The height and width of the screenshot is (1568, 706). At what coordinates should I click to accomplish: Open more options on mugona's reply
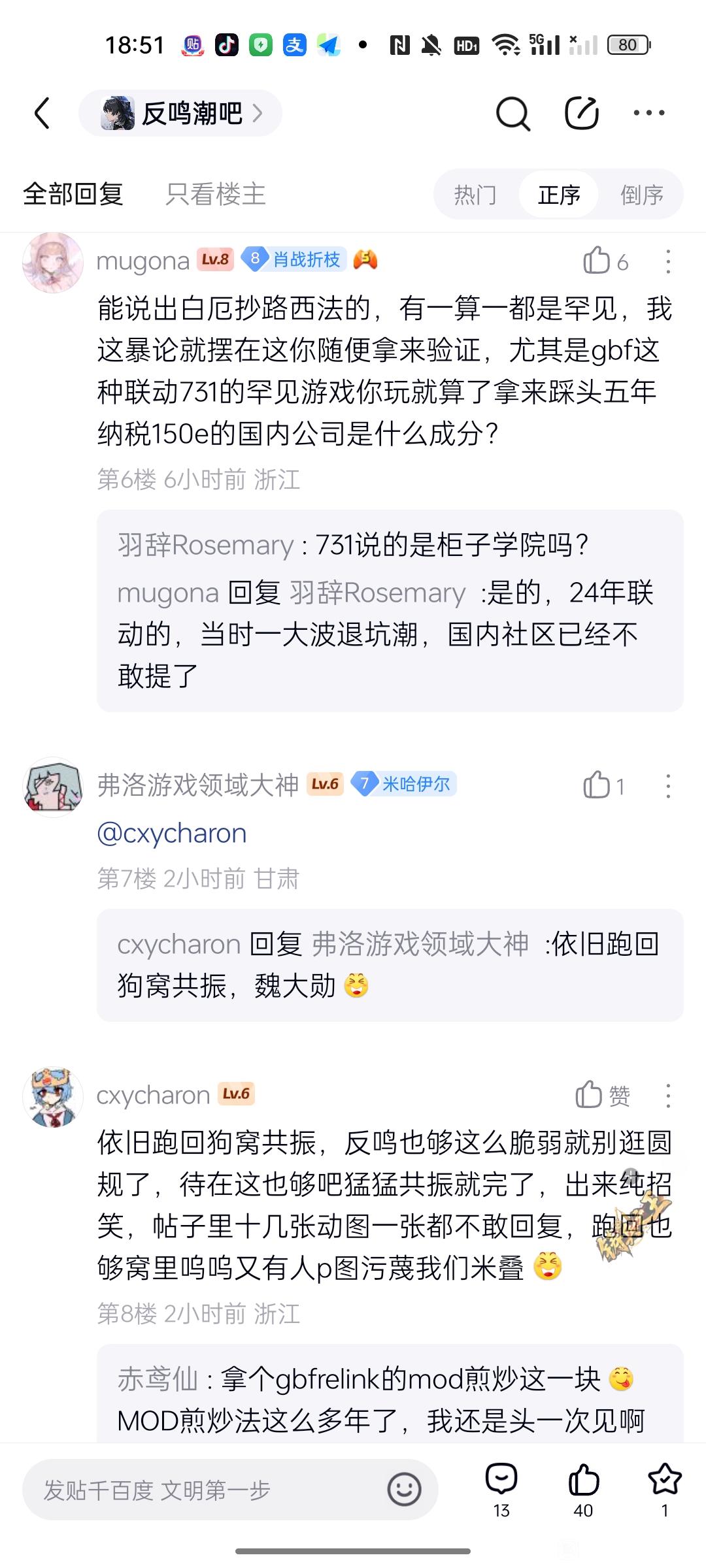point(667,261)
